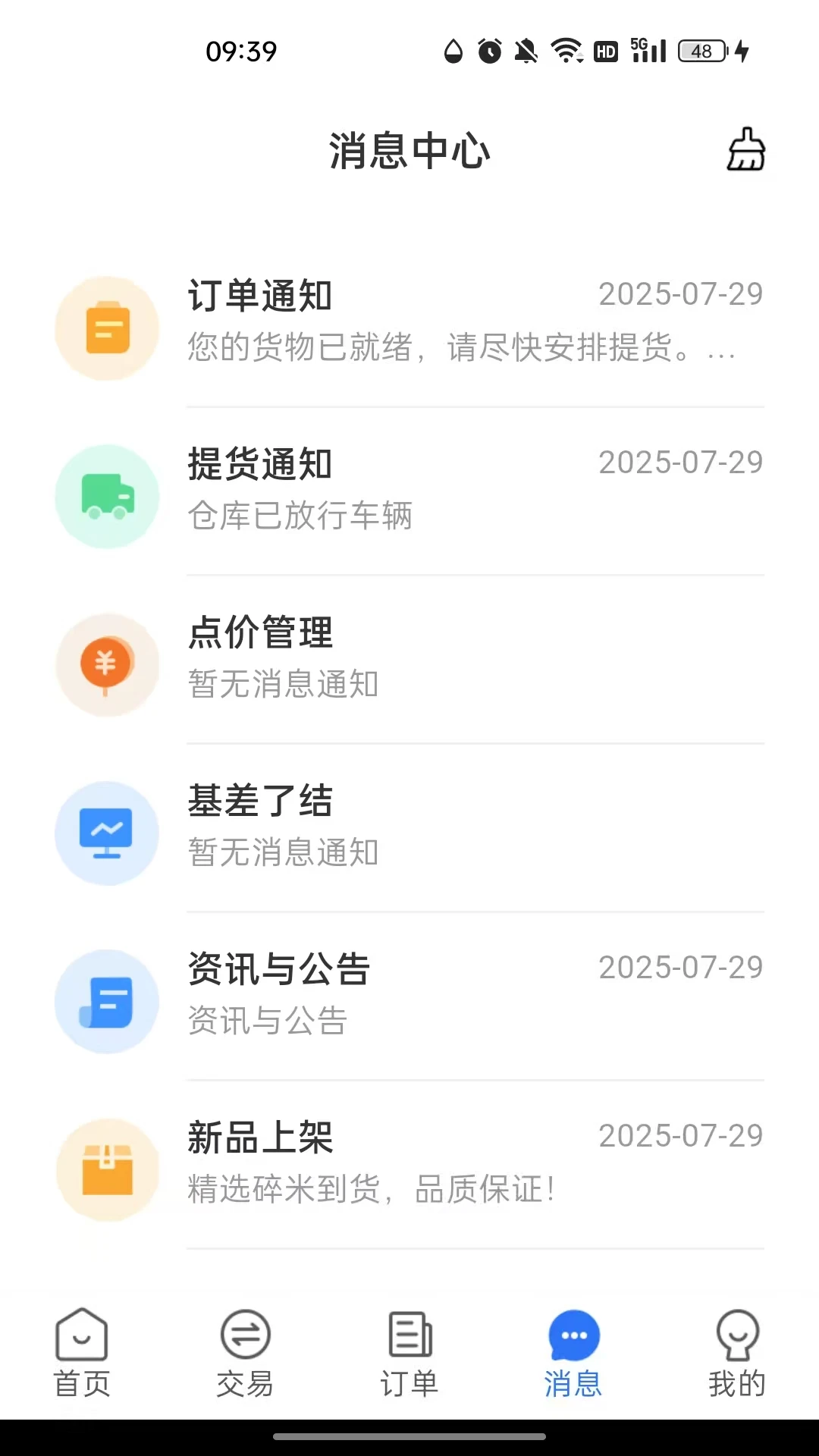Tap the clear all messages broom icon

tap(745, 150)
